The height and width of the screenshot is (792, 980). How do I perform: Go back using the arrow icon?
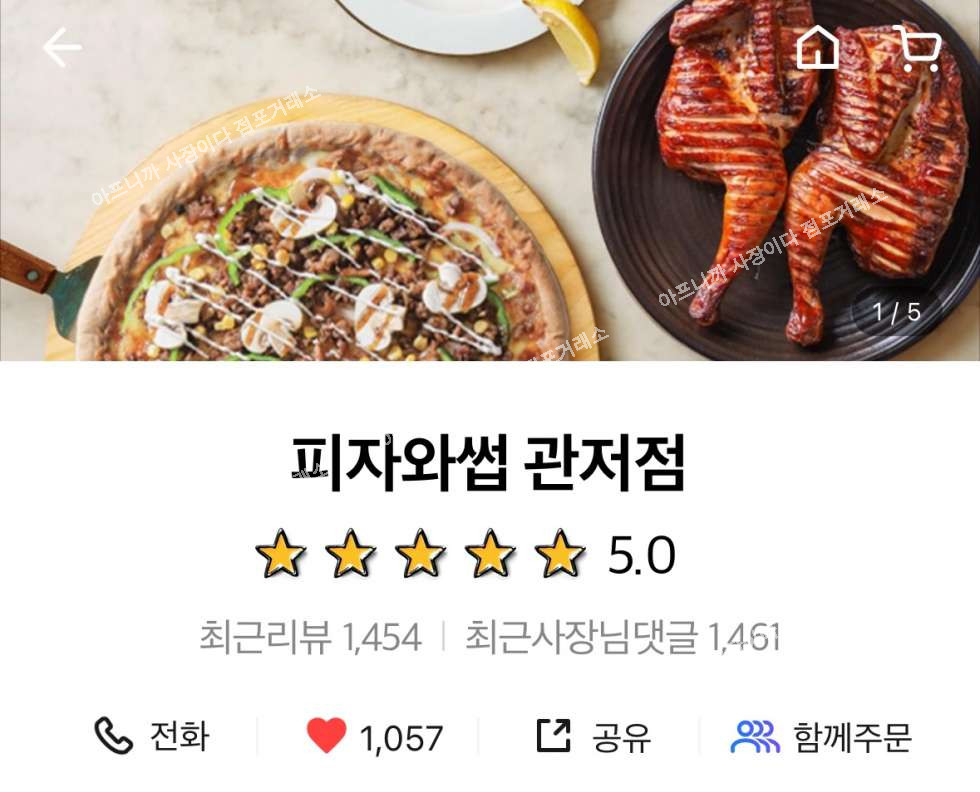(62, 47)
